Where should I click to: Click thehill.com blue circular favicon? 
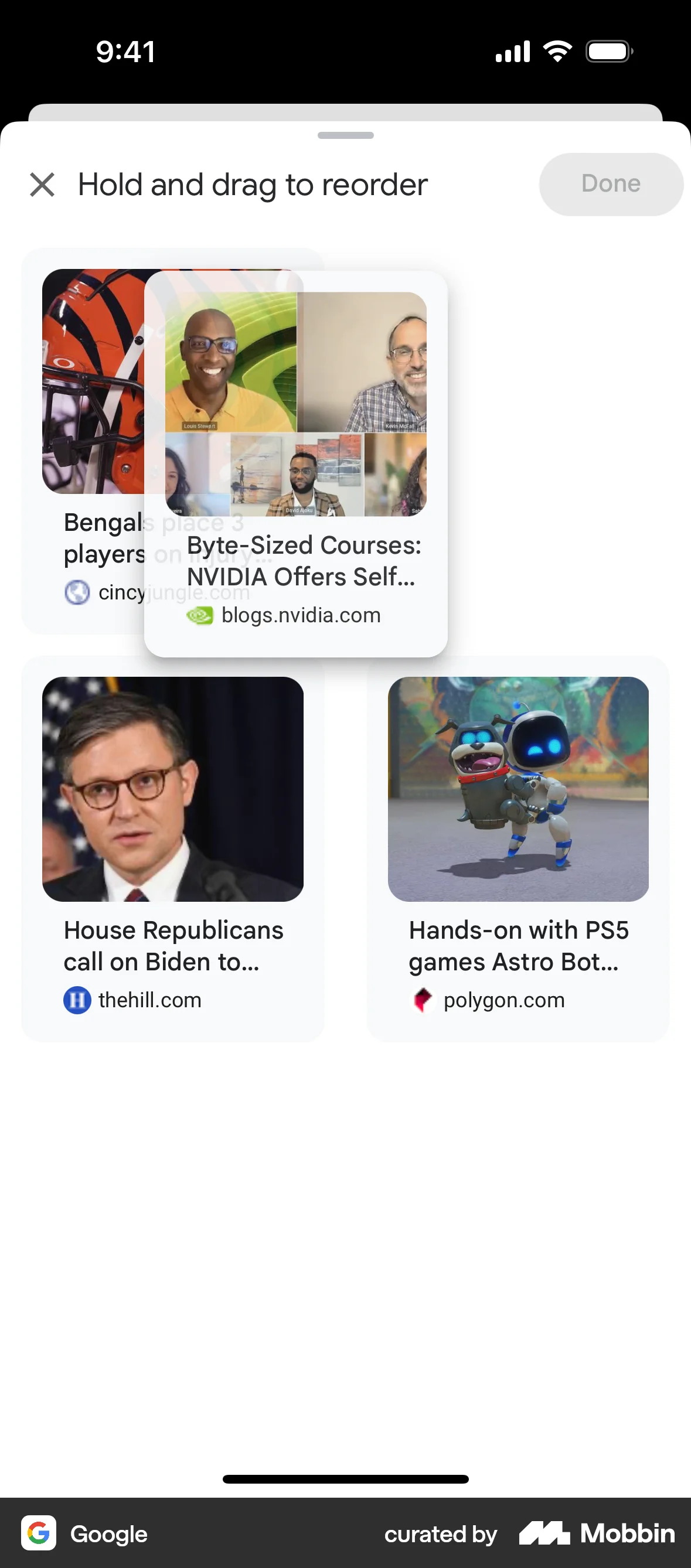point(76,999)
